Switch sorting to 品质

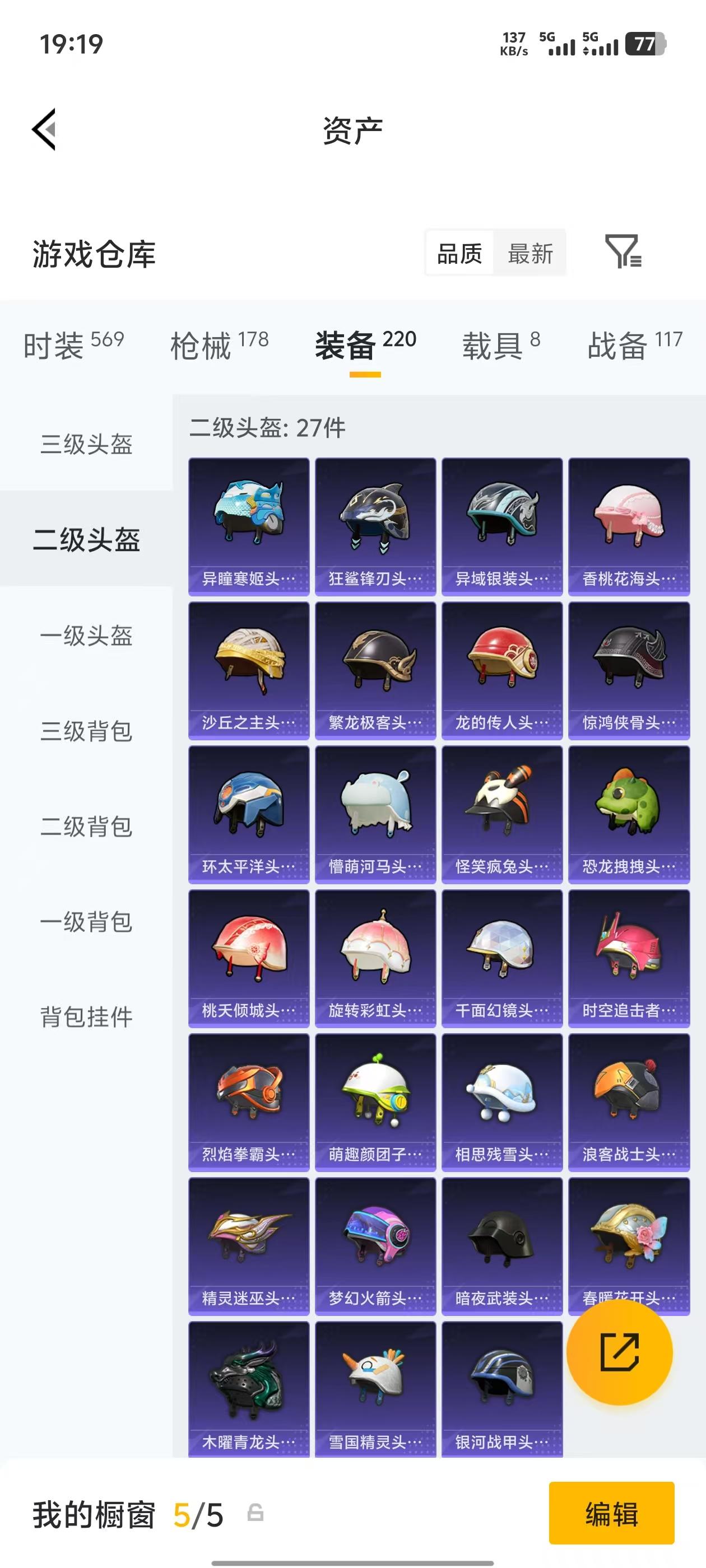[x=460, y=254]
